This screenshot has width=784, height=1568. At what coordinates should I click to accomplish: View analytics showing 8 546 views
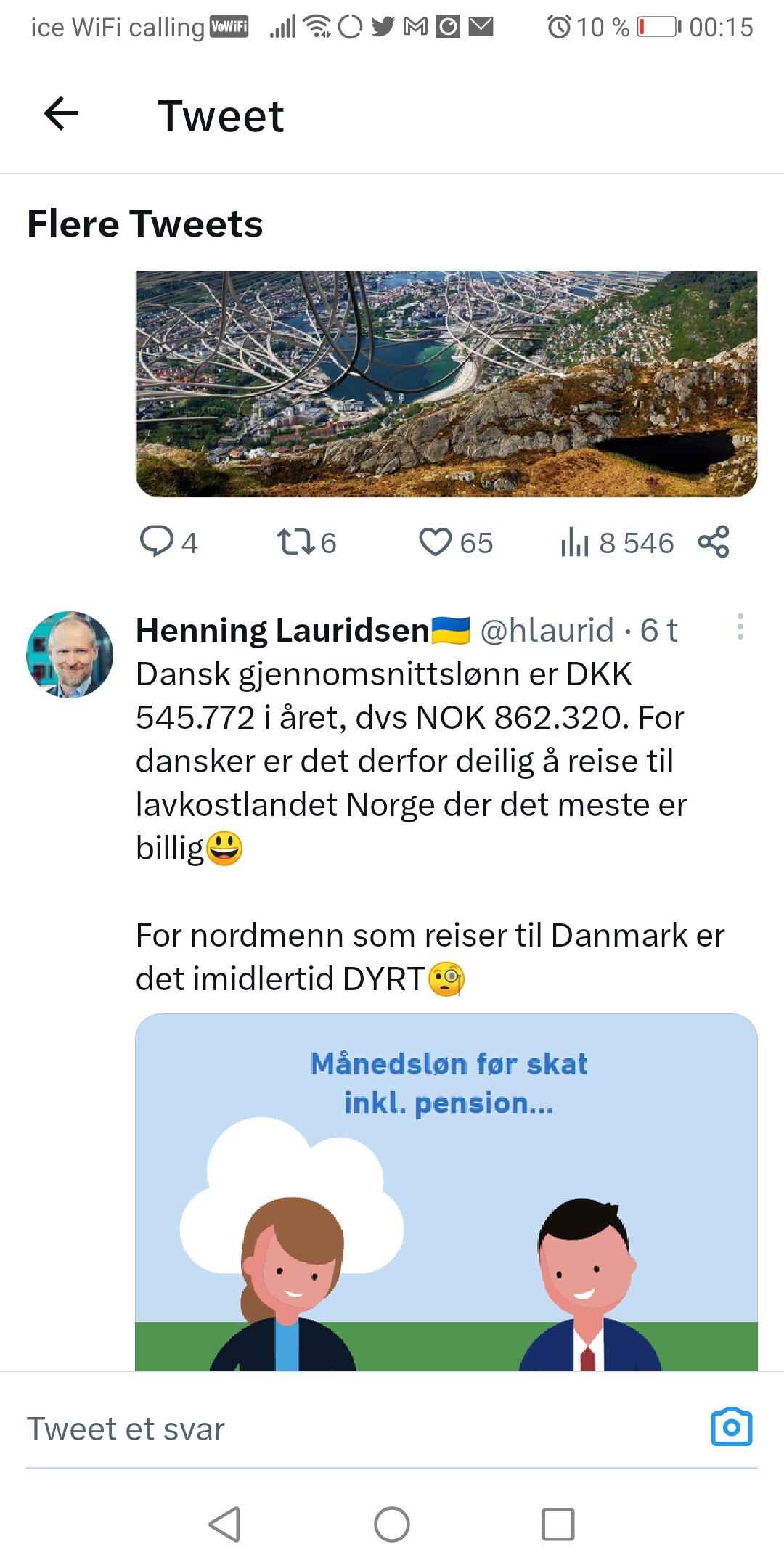(617, 542)
